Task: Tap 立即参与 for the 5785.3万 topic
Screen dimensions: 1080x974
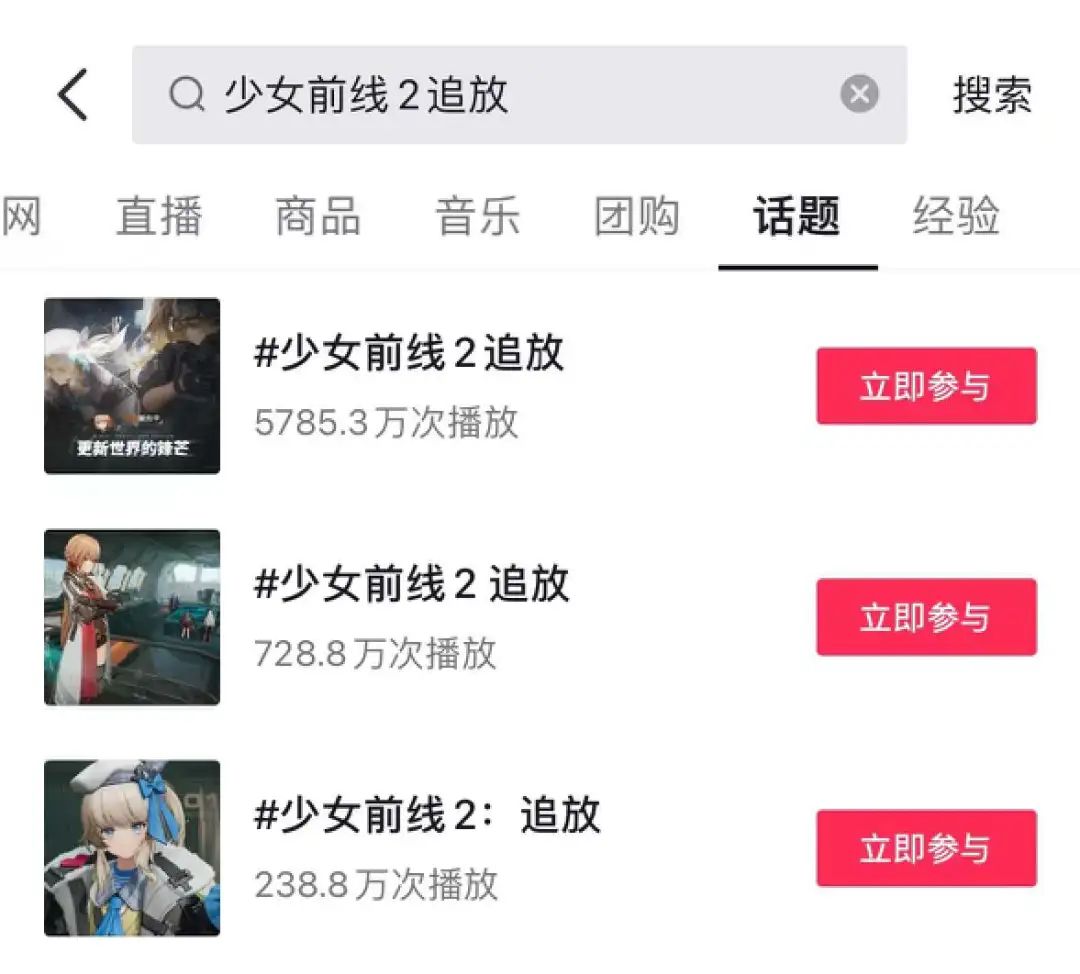Action: (x=926, y=386)
